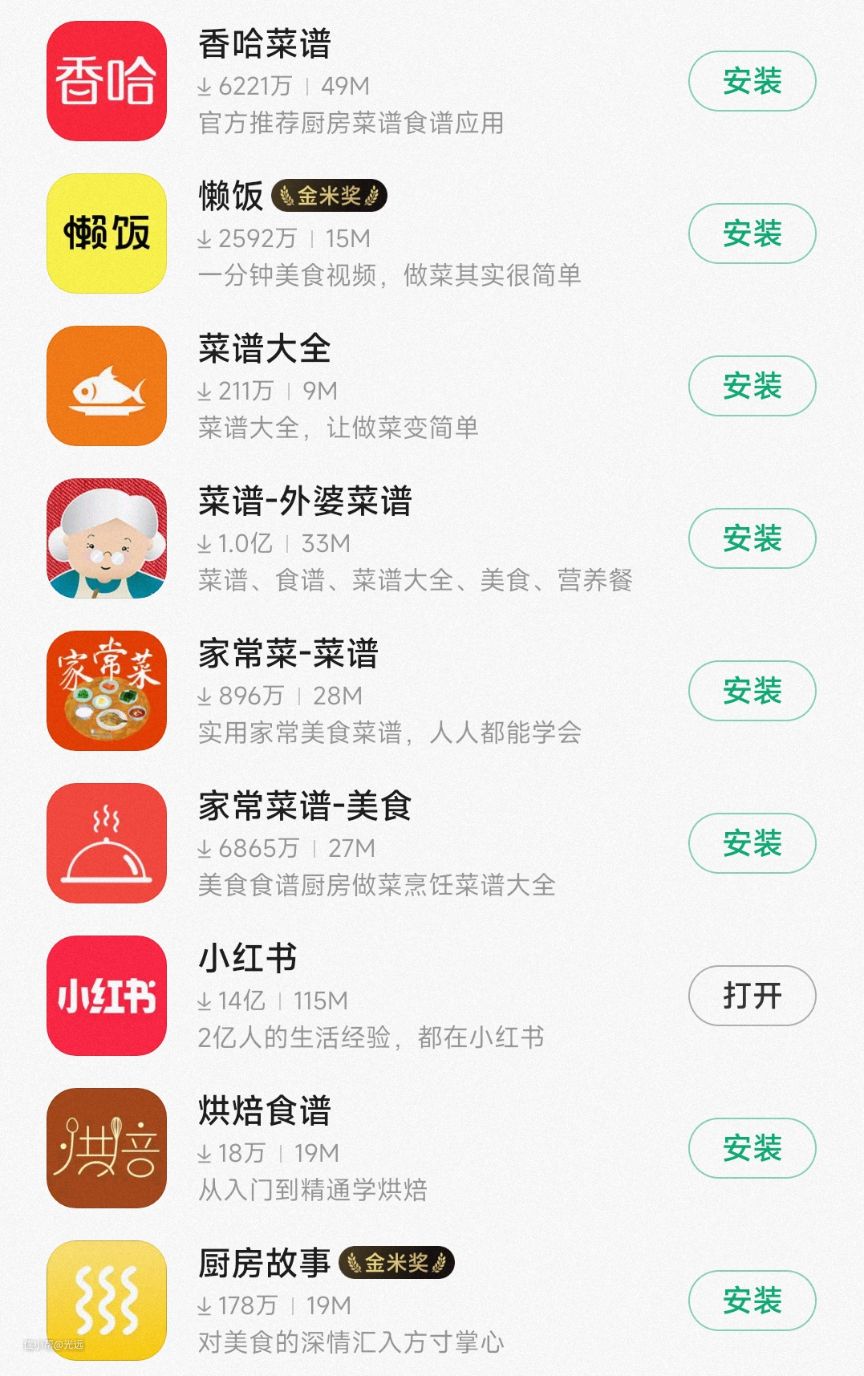Install the 烘焙食谱 app
This screenshot has height=1376, width=864.
(x=752, y=1148)
